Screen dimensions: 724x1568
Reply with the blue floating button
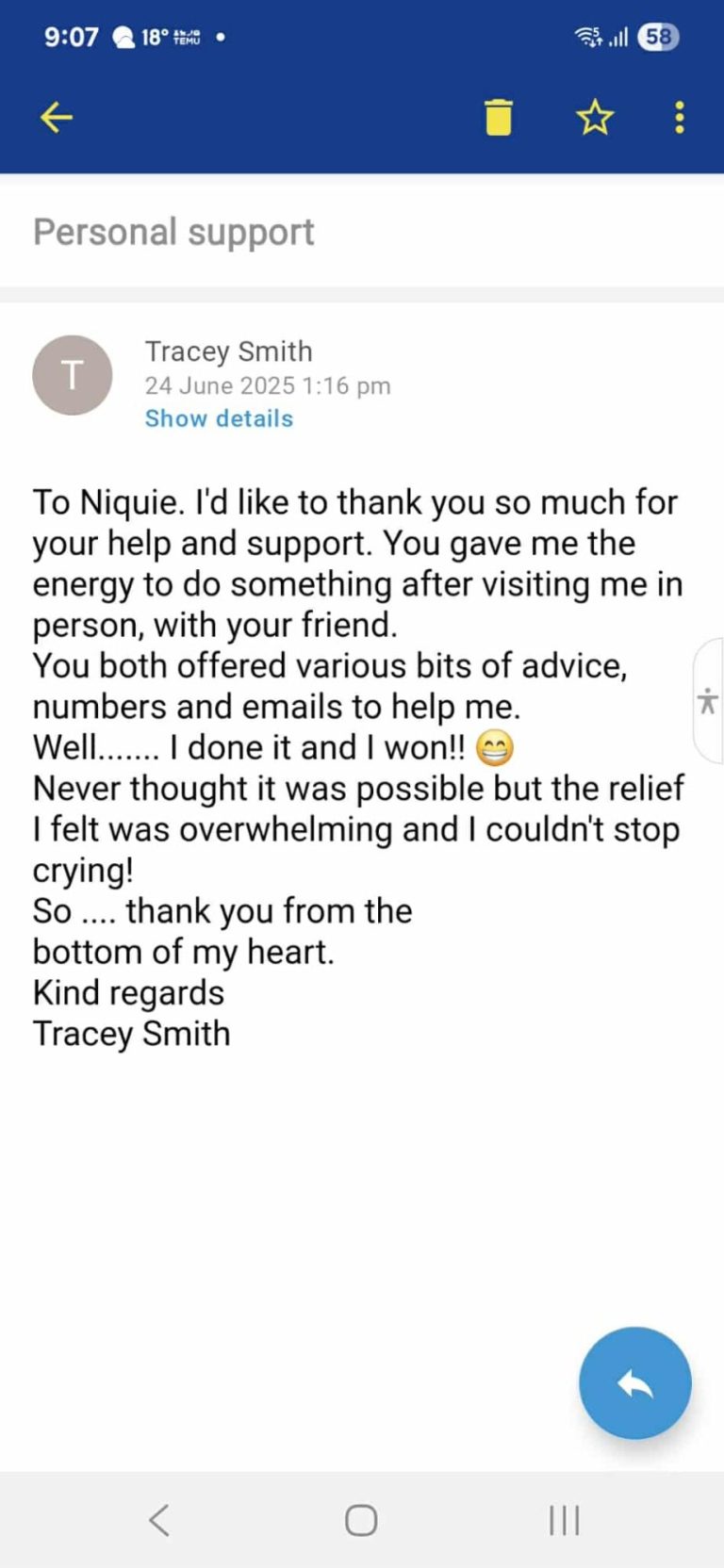[635, 1383]
